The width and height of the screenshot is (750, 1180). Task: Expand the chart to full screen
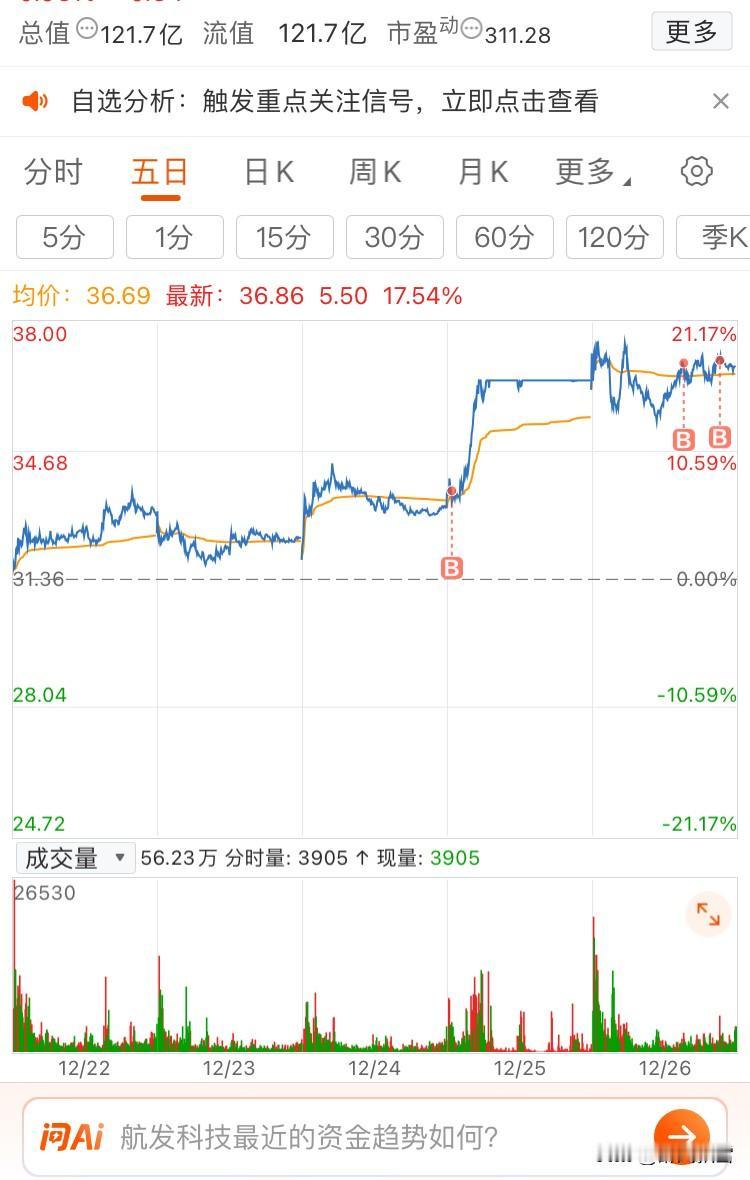coord(708,914)
